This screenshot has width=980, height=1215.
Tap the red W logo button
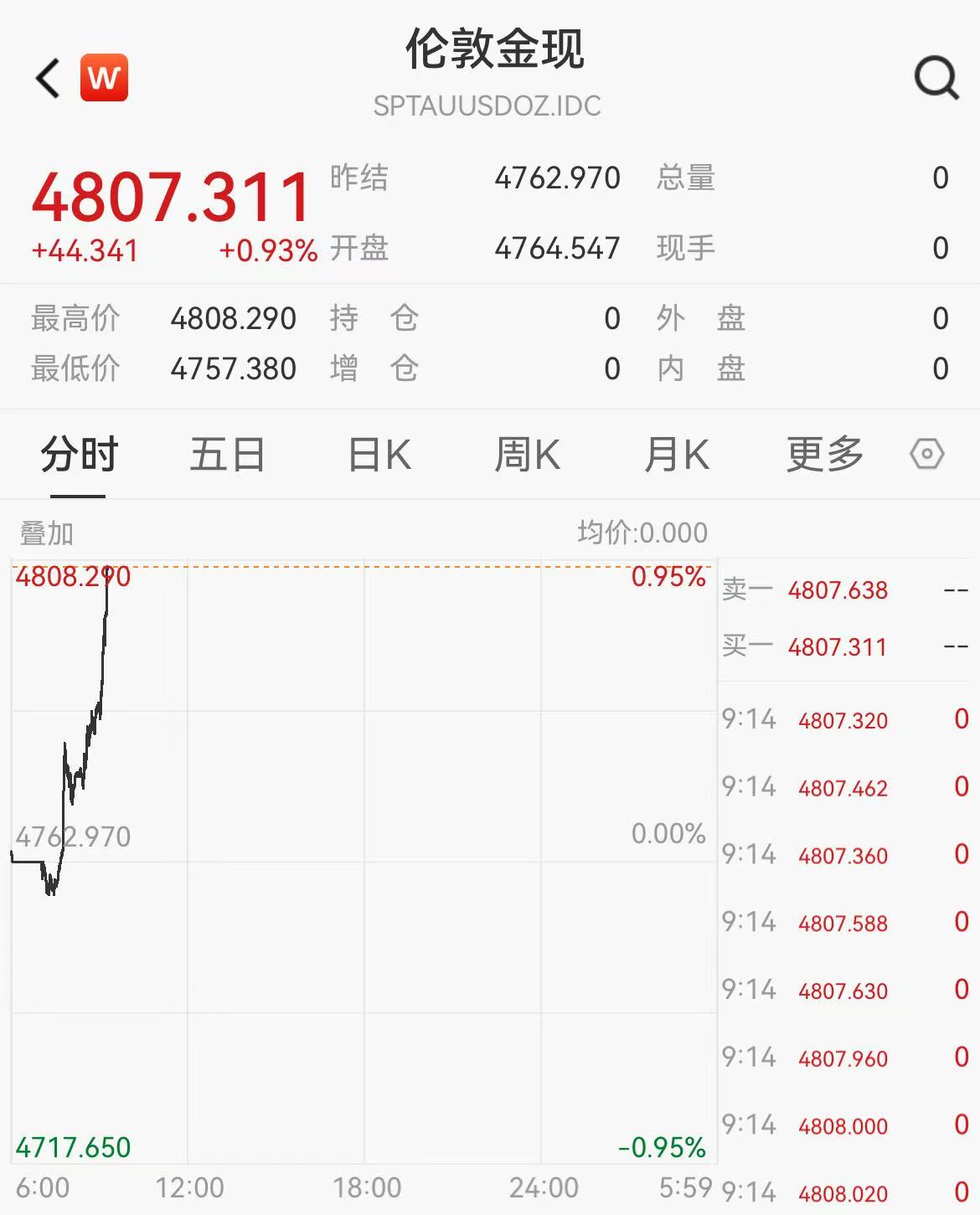click(104, 78)
